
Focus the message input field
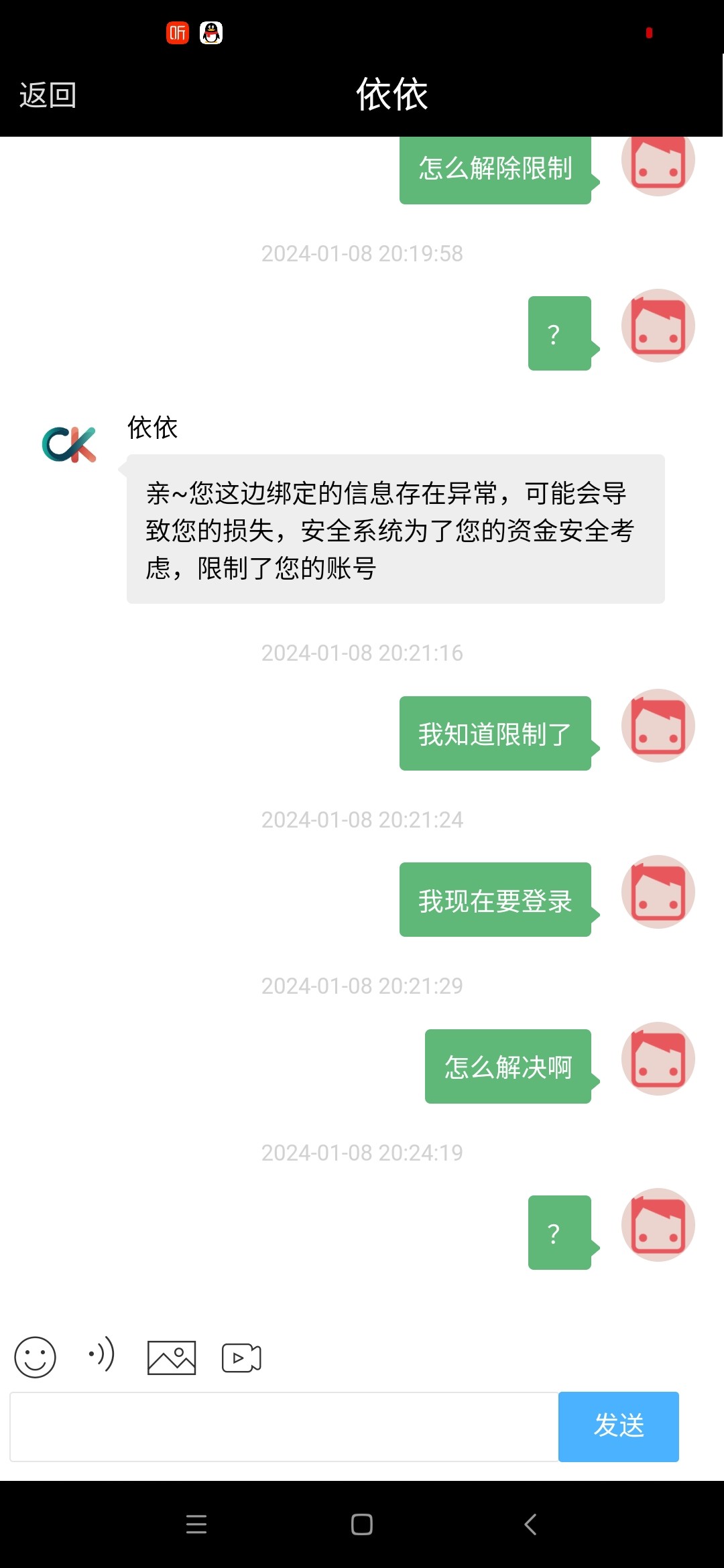click(284, 1427)
